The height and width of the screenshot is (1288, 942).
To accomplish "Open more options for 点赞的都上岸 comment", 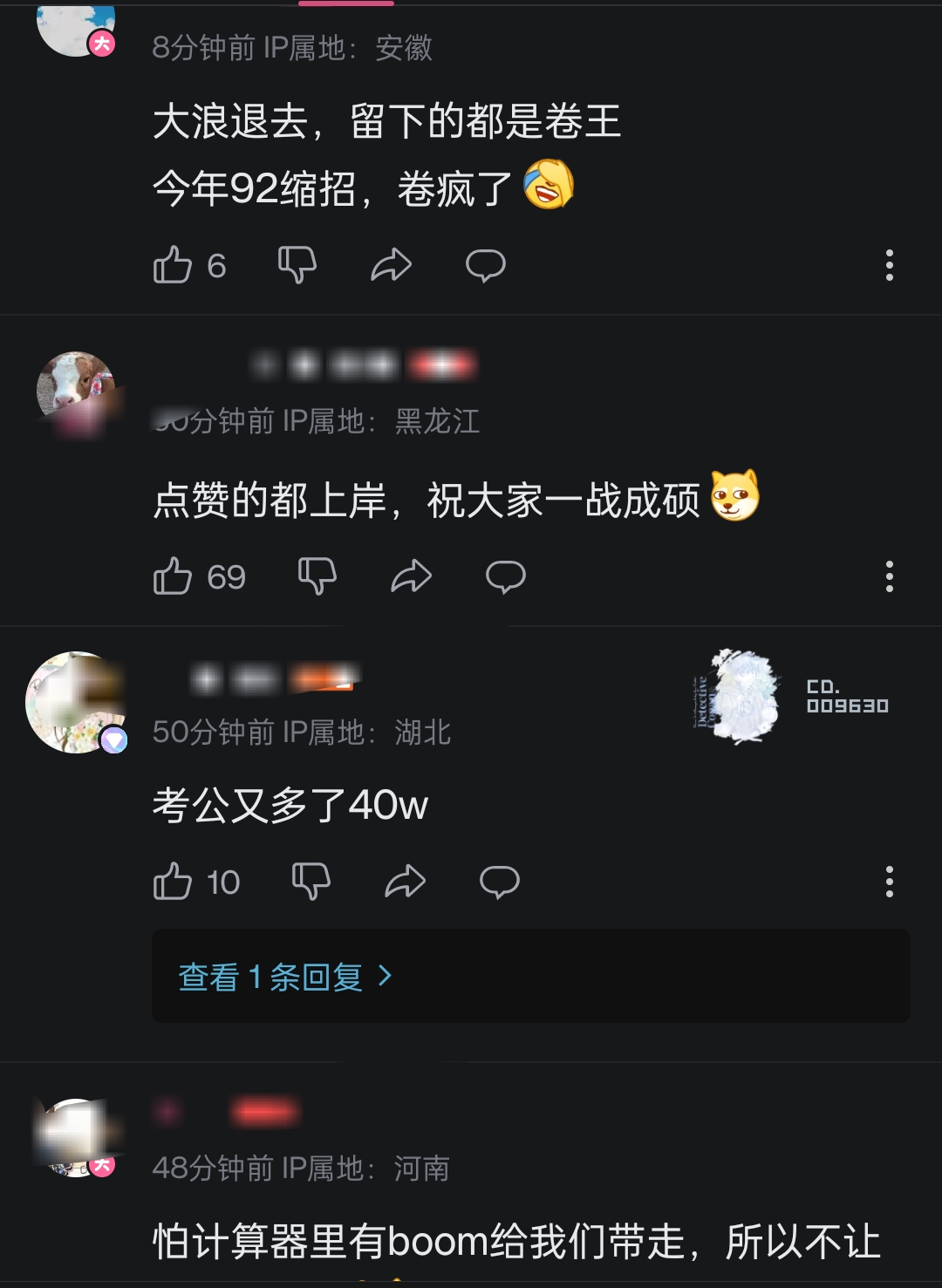I will tap(889, 576).
